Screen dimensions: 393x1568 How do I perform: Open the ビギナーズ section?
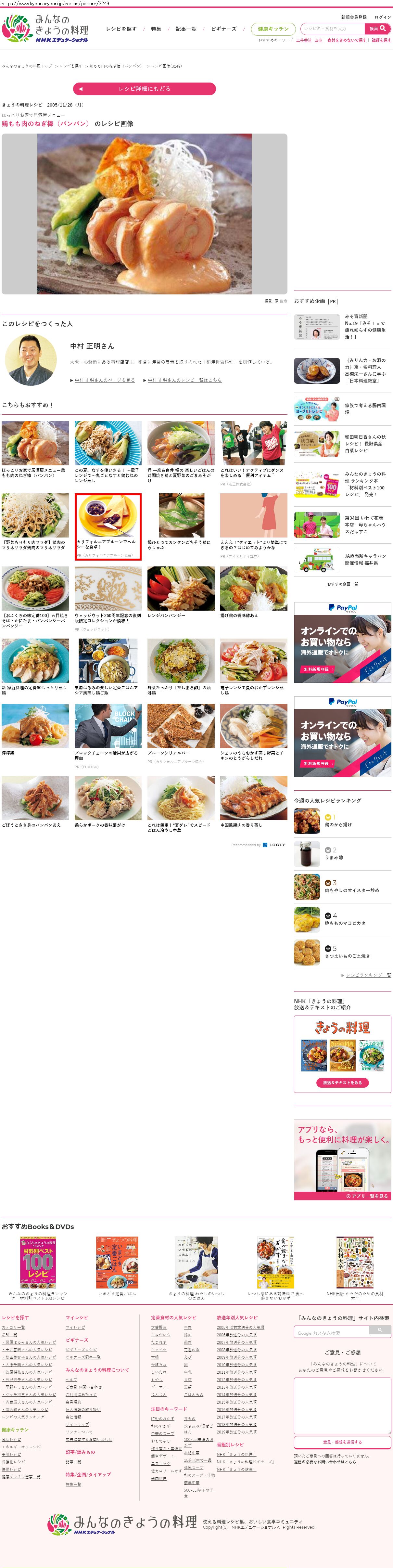(x=223, y=29)
